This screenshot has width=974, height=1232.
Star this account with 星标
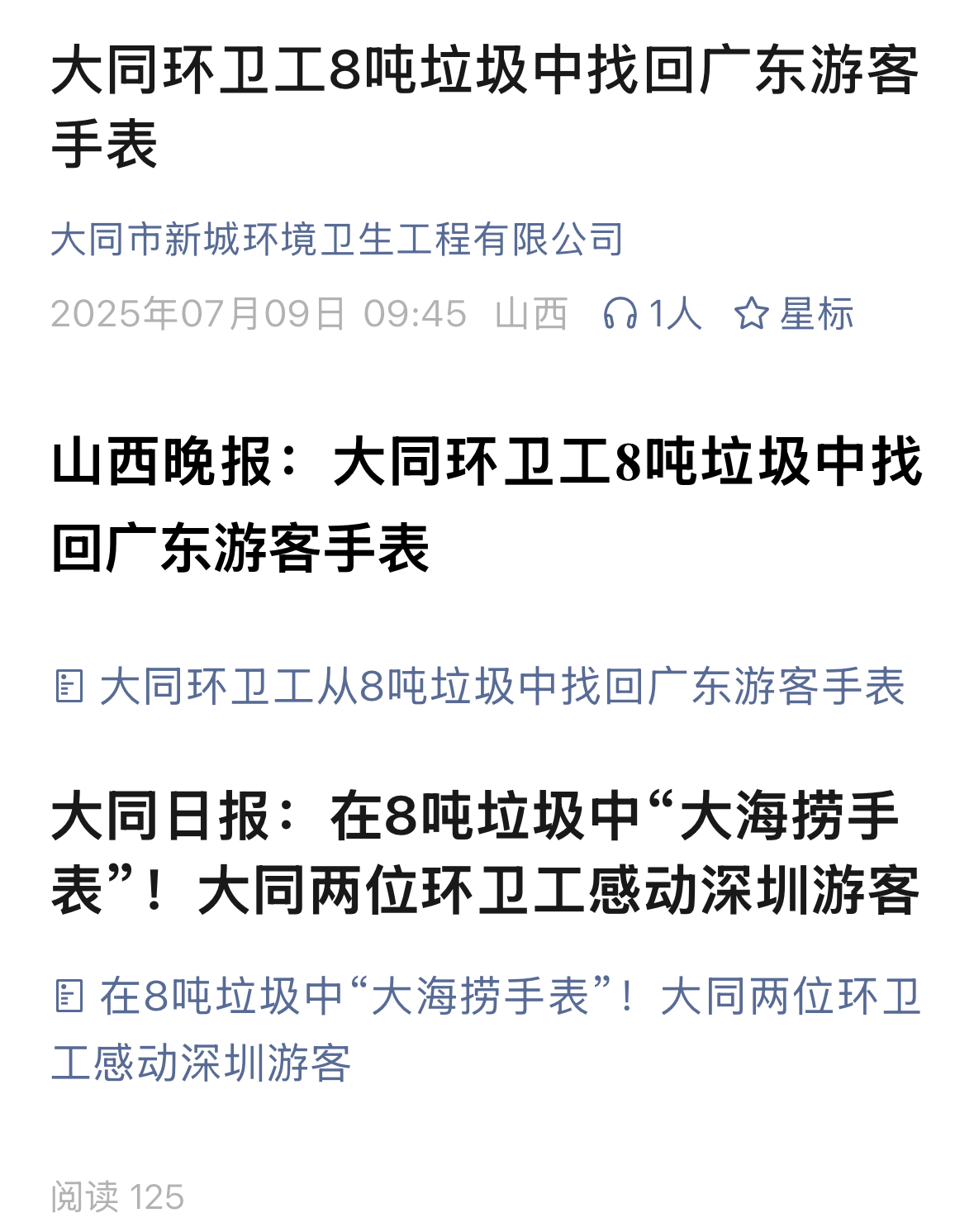click(794, 314)
